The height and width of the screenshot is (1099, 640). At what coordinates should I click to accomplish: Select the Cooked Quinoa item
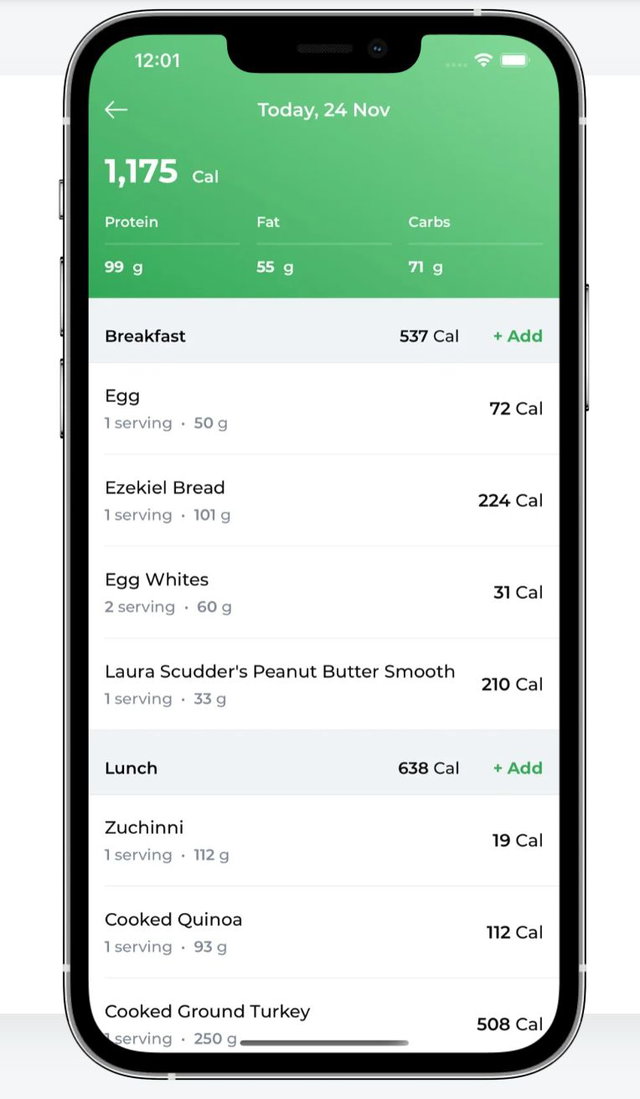[x=323, y=932]
